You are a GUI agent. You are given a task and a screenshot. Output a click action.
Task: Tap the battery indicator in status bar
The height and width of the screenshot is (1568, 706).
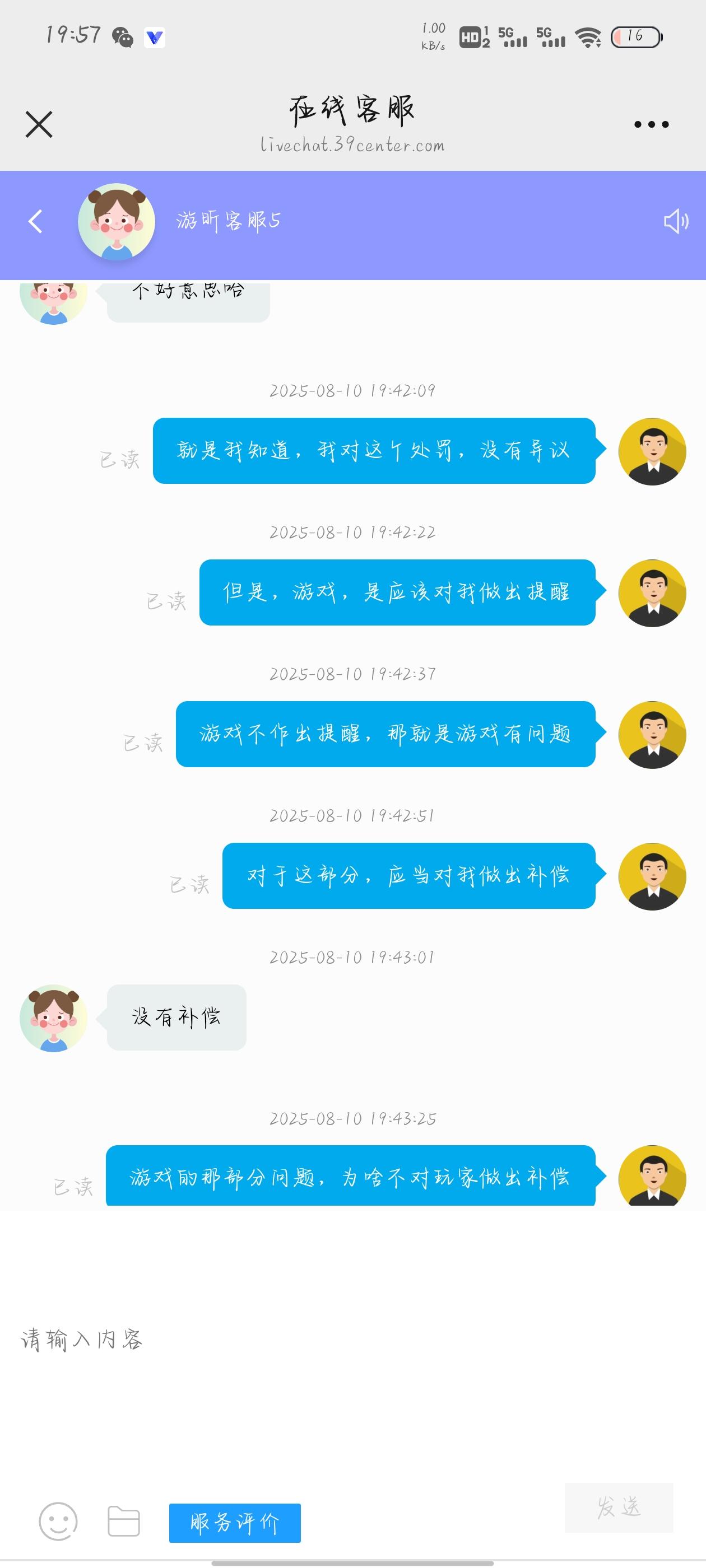coord(635,38)
